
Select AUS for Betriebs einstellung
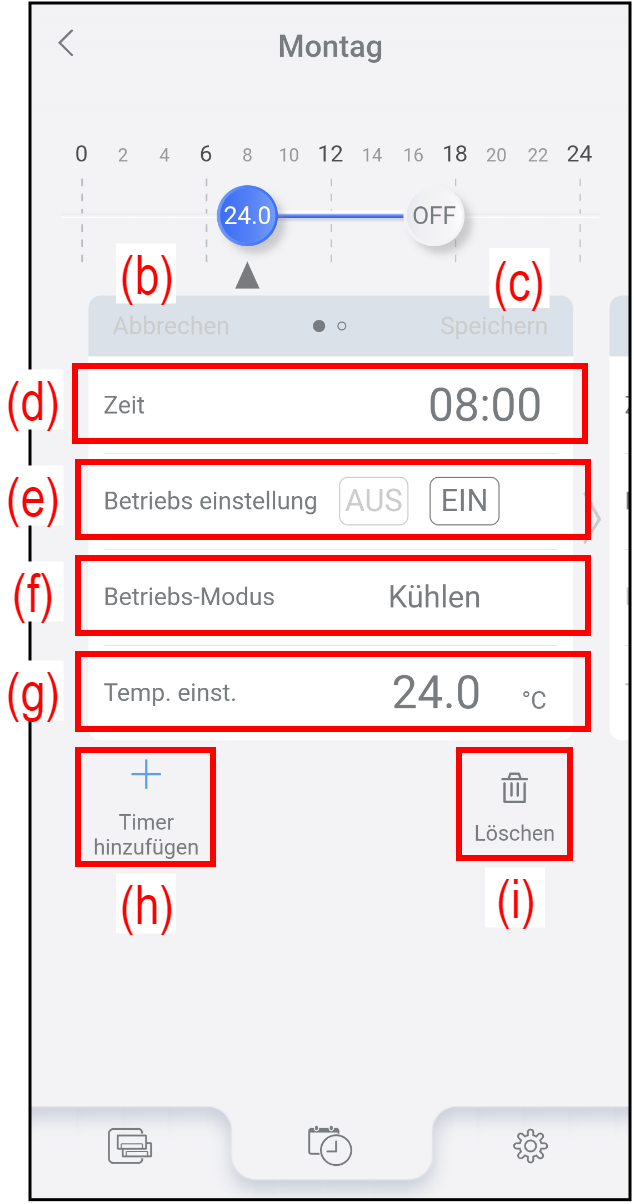374,501
